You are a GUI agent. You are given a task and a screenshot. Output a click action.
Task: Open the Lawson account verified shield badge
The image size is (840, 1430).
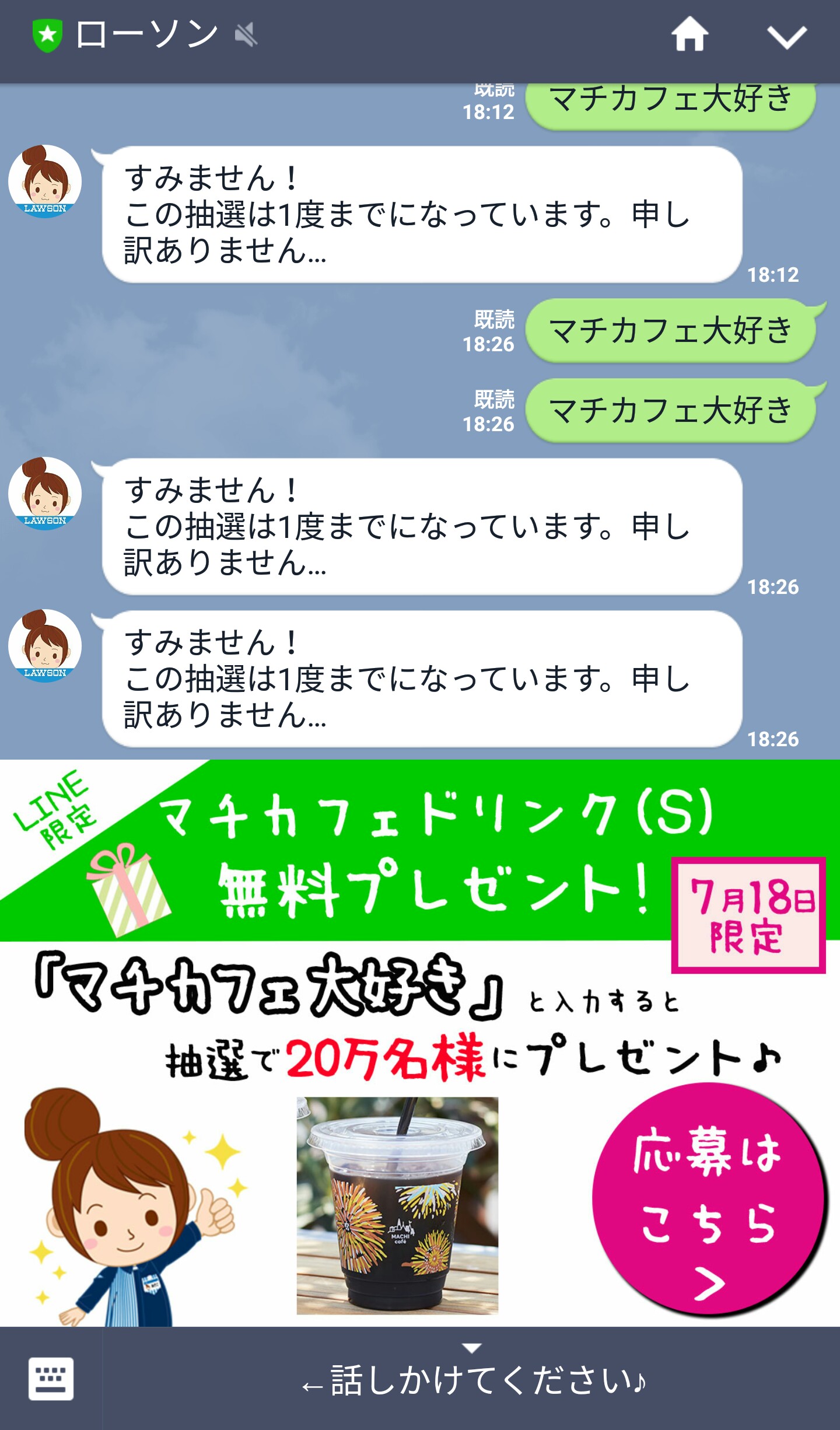coord(47,36)
